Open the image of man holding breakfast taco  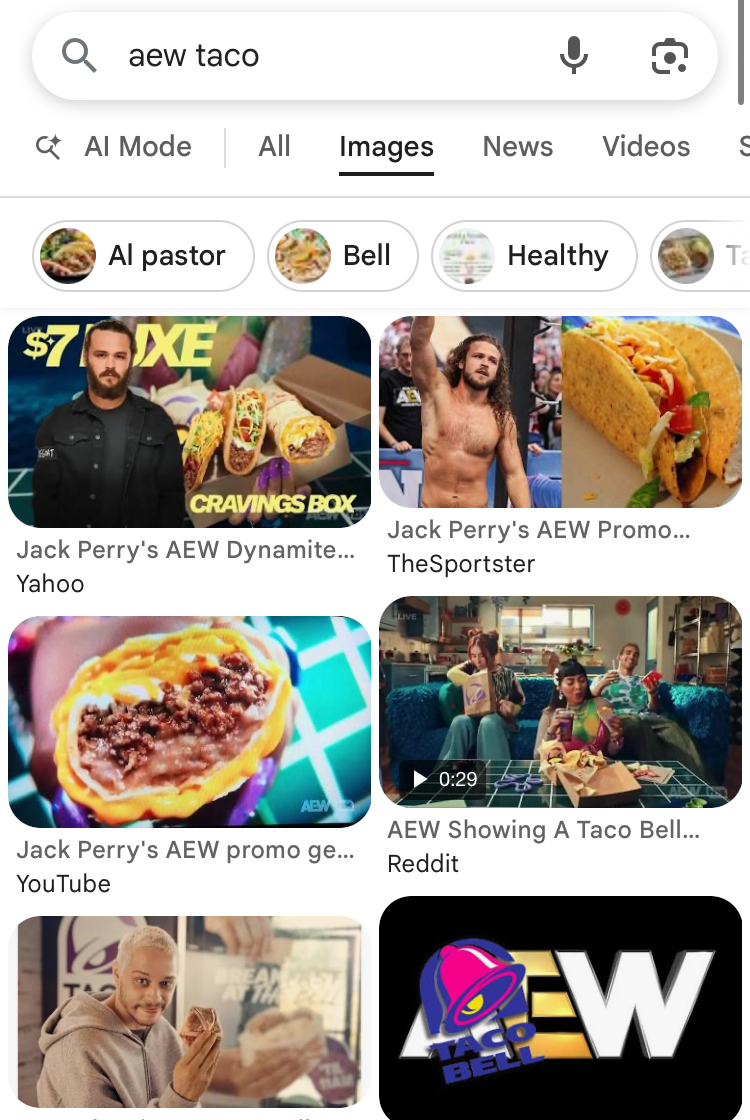click(189, 1012)
